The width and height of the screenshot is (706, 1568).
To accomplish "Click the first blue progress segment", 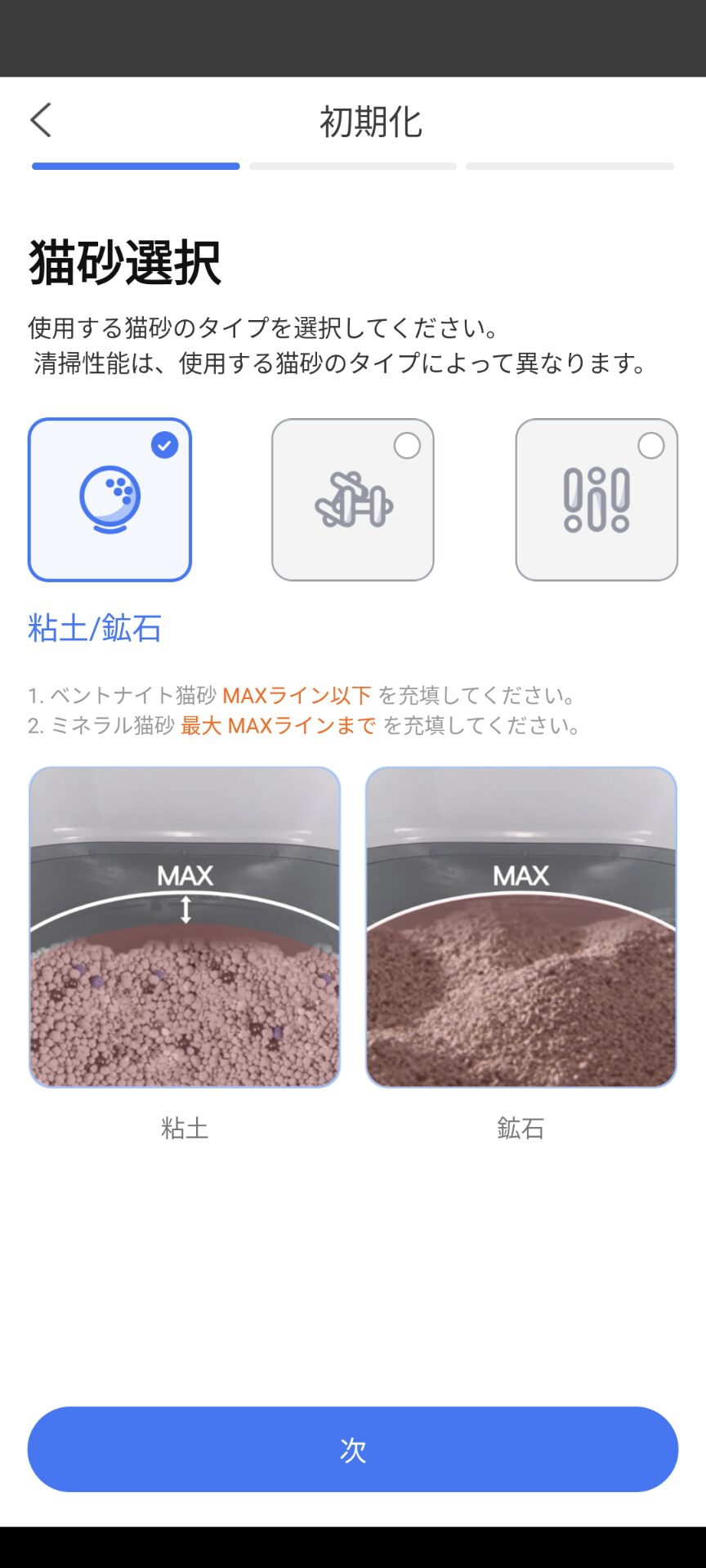I will click(135, 166).
